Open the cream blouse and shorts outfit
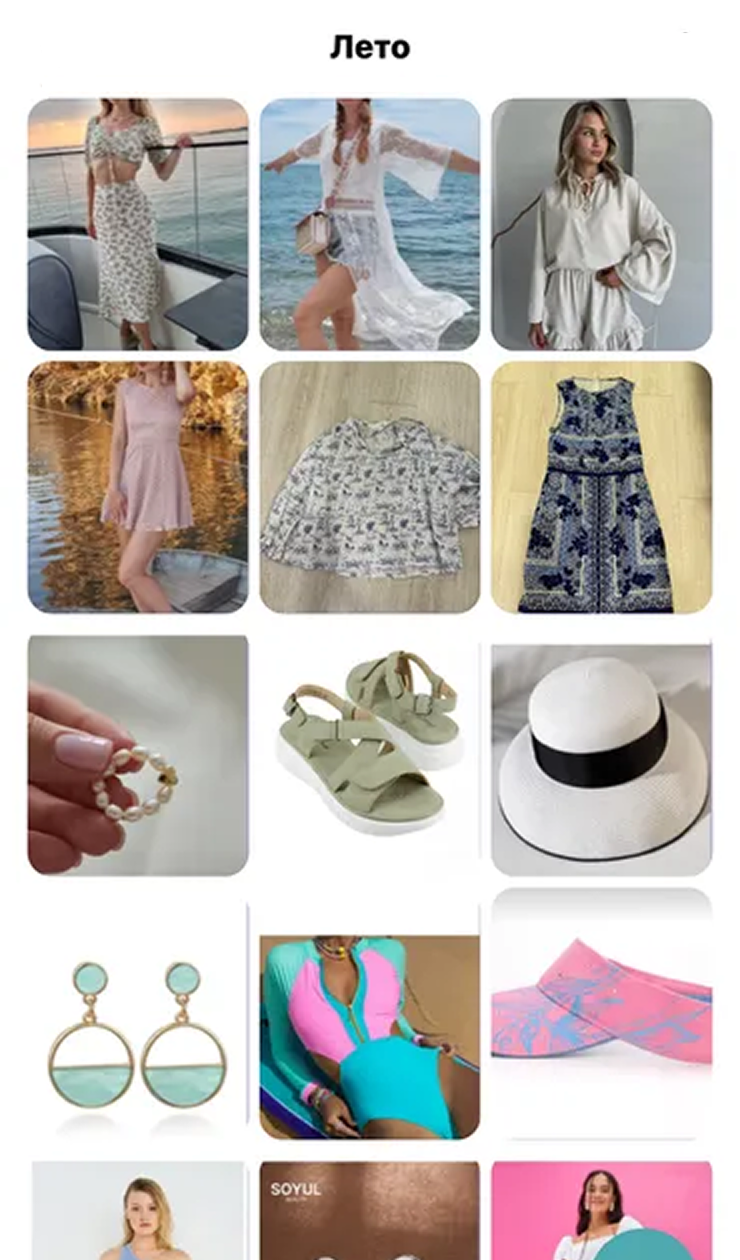The height and width of the screenshot is (1260, 740). coord(601,224)
